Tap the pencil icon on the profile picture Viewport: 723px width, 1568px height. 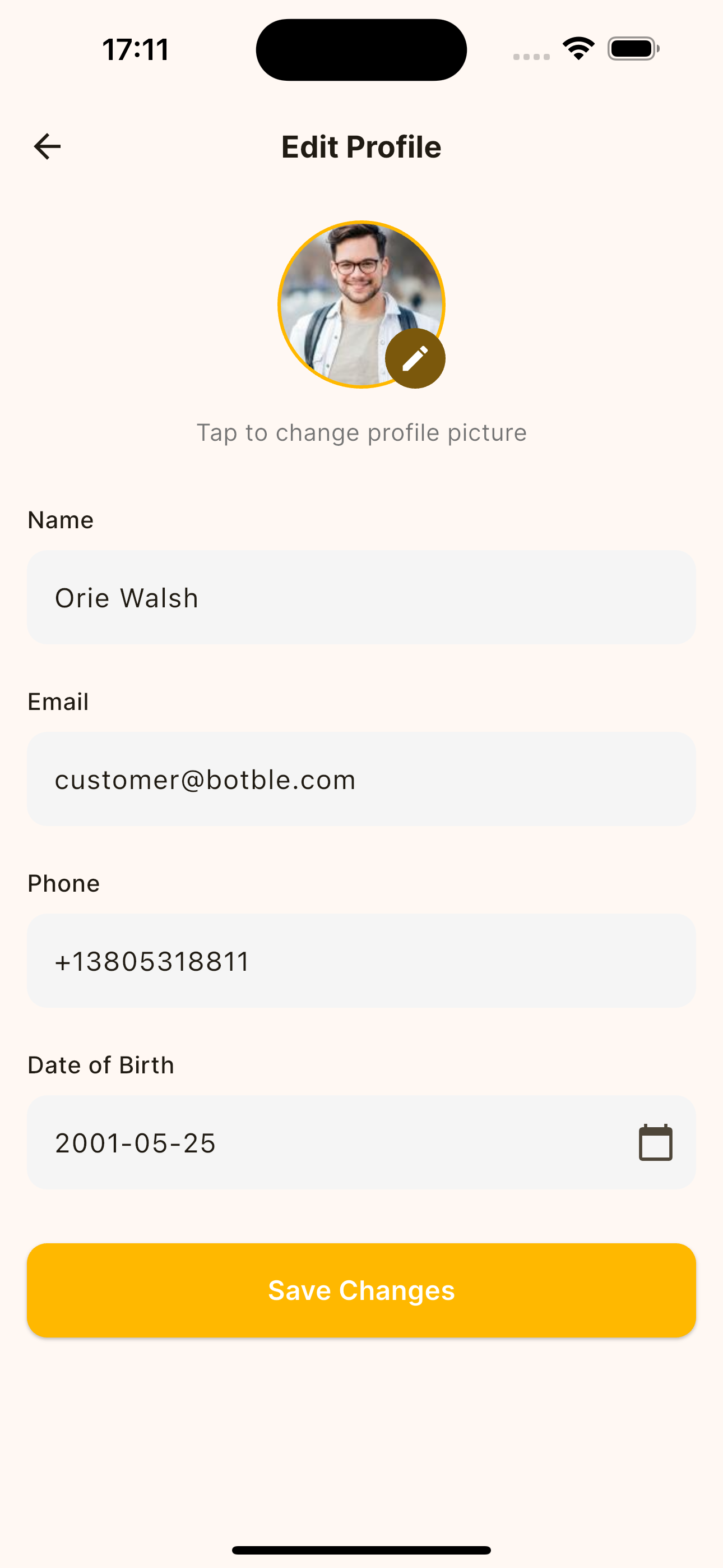click(415, 358)
